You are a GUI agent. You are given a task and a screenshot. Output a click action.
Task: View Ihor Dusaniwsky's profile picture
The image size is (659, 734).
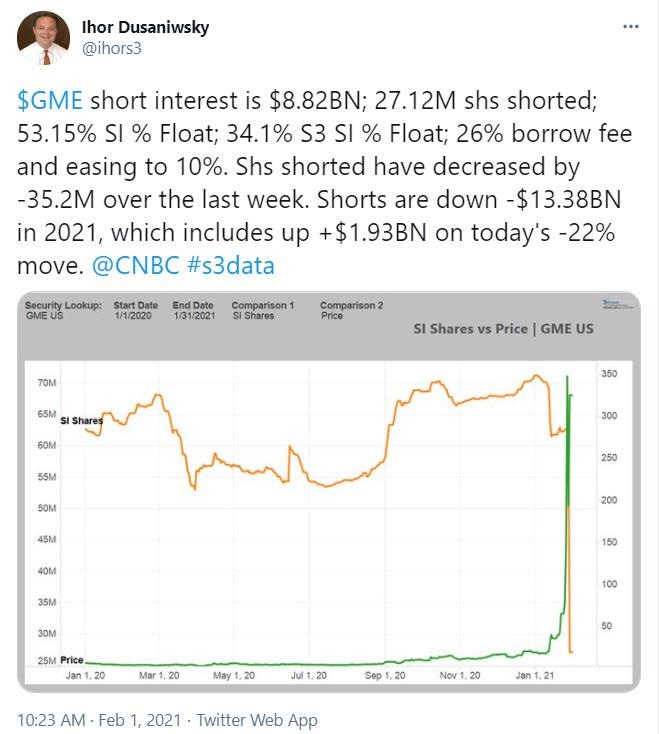43,39
